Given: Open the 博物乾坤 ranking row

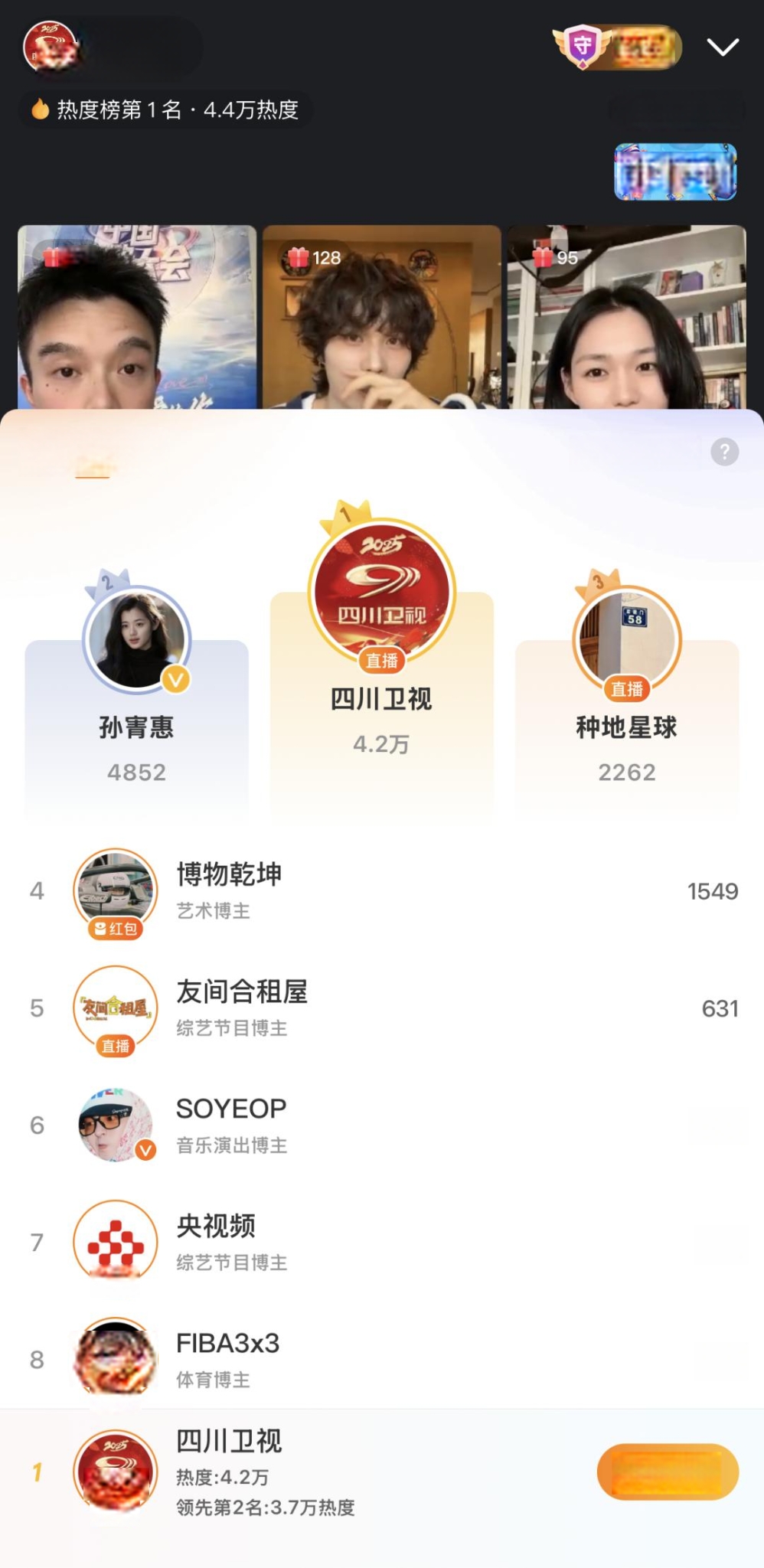Looking at the screenshot, I should click(x=381, y=890).
